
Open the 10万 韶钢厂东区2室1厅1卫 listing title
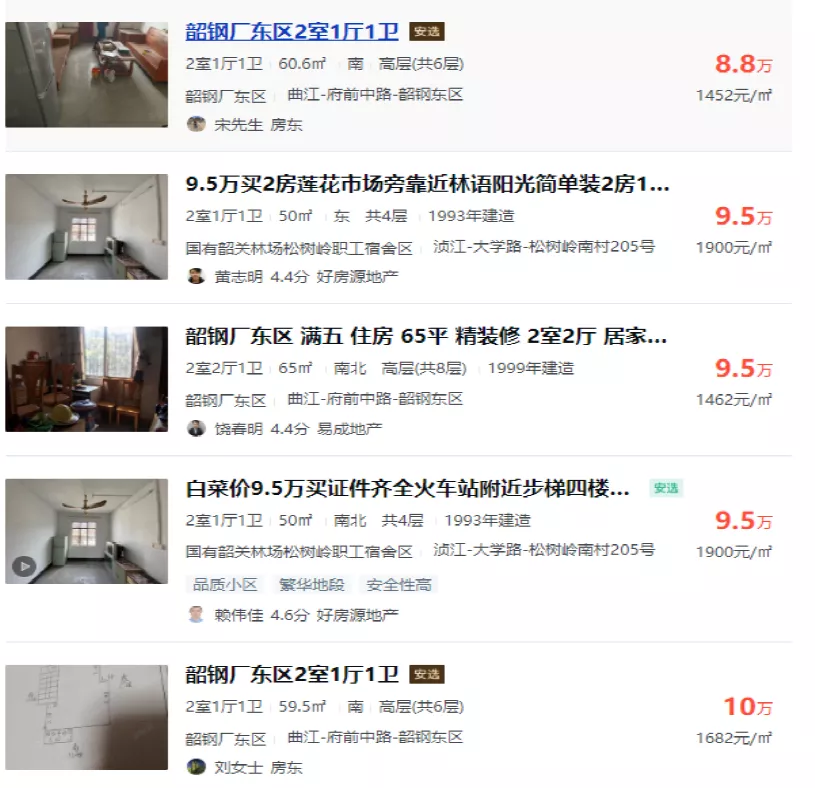click(293, 674)
